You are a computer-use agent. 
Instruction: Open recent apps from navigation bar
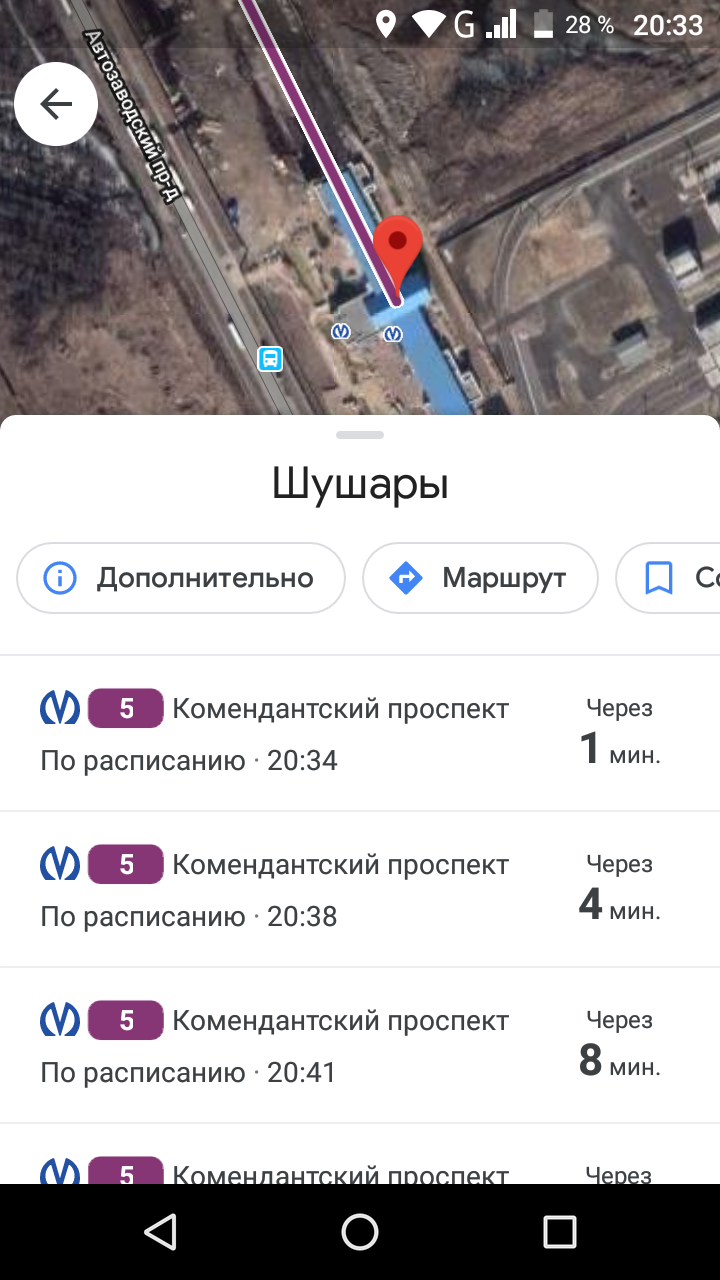coord(559,1232)
